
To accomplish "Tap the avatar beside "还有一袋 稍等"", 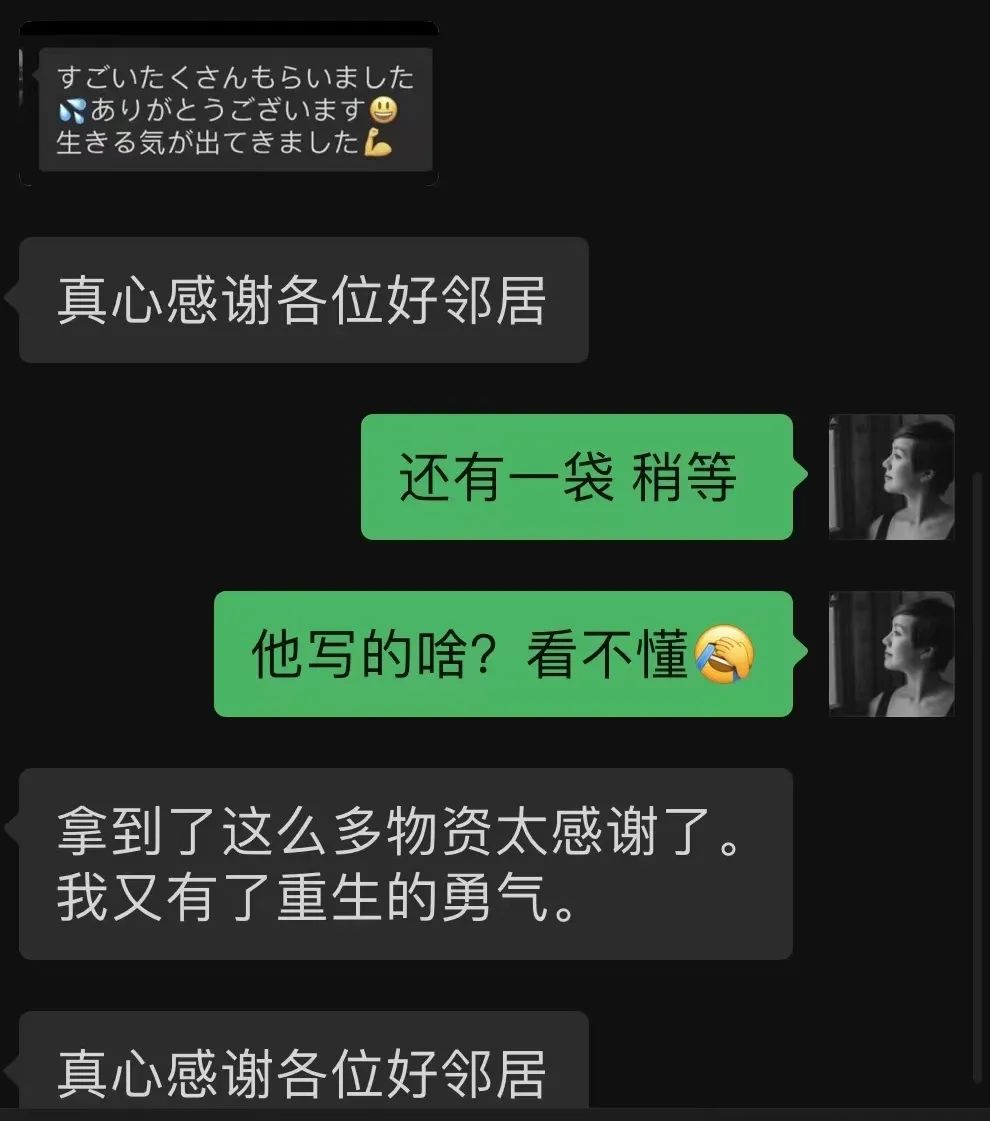I will [x=891, y=477].
